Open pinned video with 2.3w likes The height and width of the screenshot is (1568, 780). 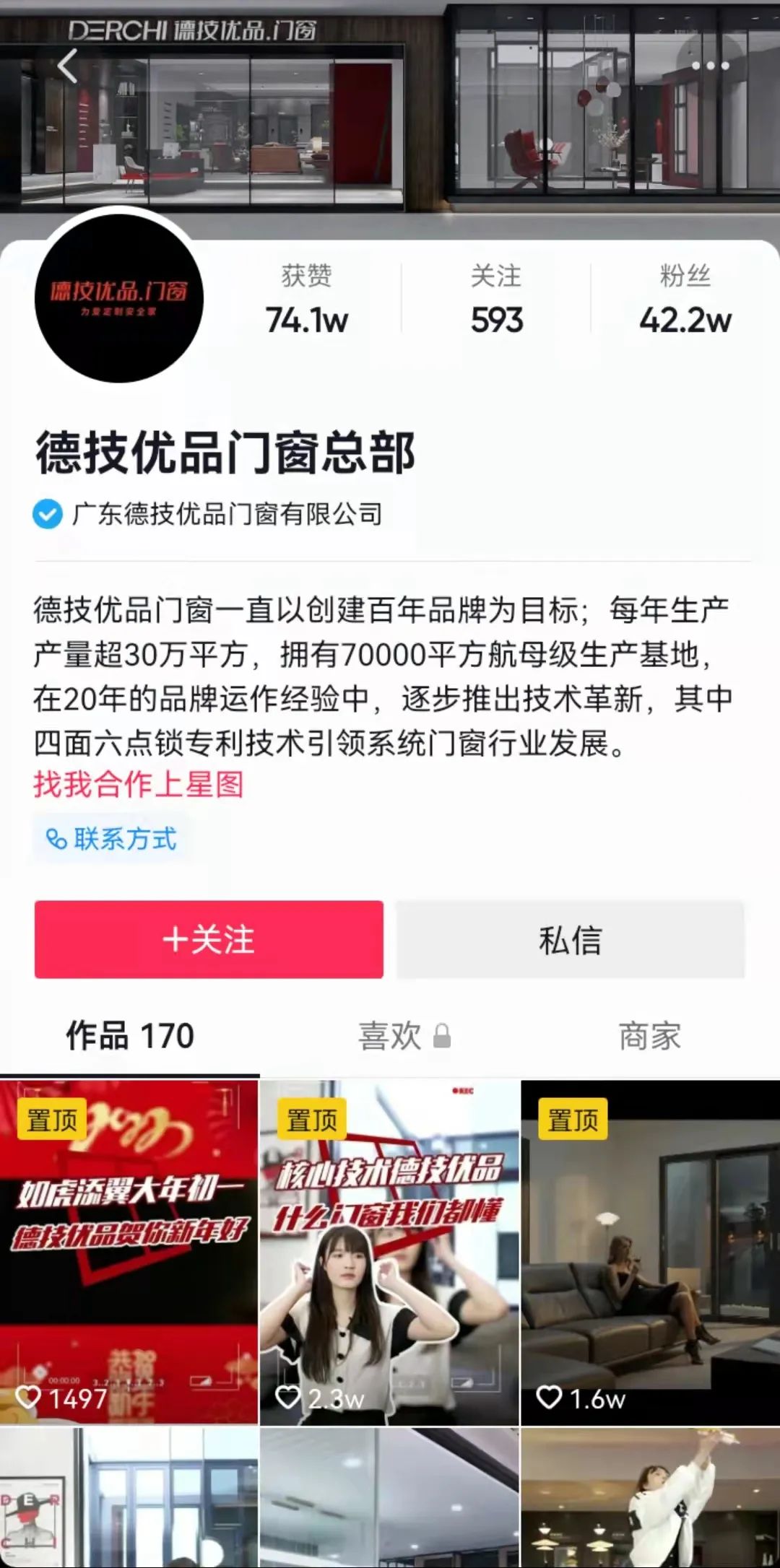pyautogui.click(x=389, y=1253)
